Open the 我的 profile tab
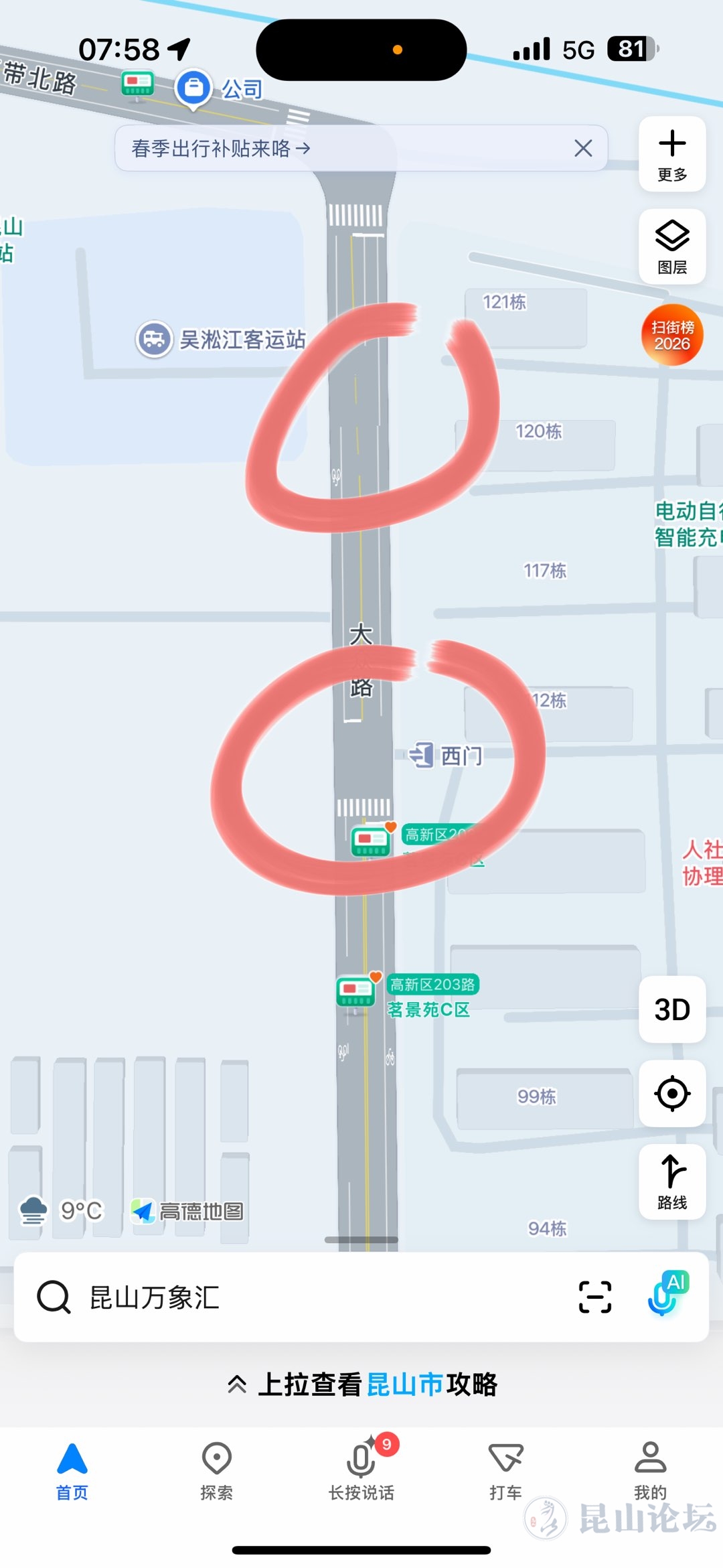The image size is (723, 1568). pos(650,1471)
